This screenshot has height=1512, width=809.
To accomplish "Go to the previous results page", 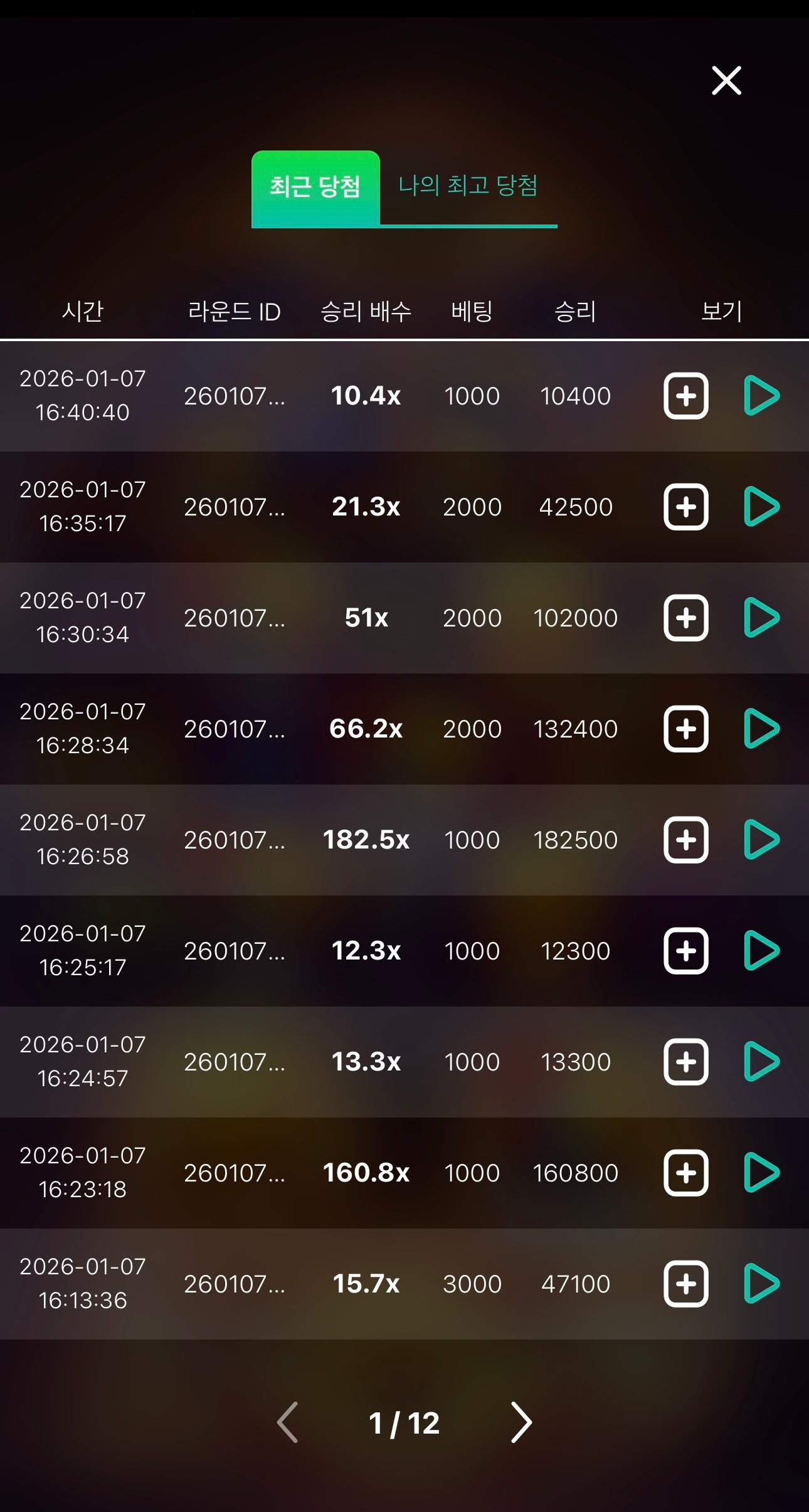I will click(x=288, y=1422).
